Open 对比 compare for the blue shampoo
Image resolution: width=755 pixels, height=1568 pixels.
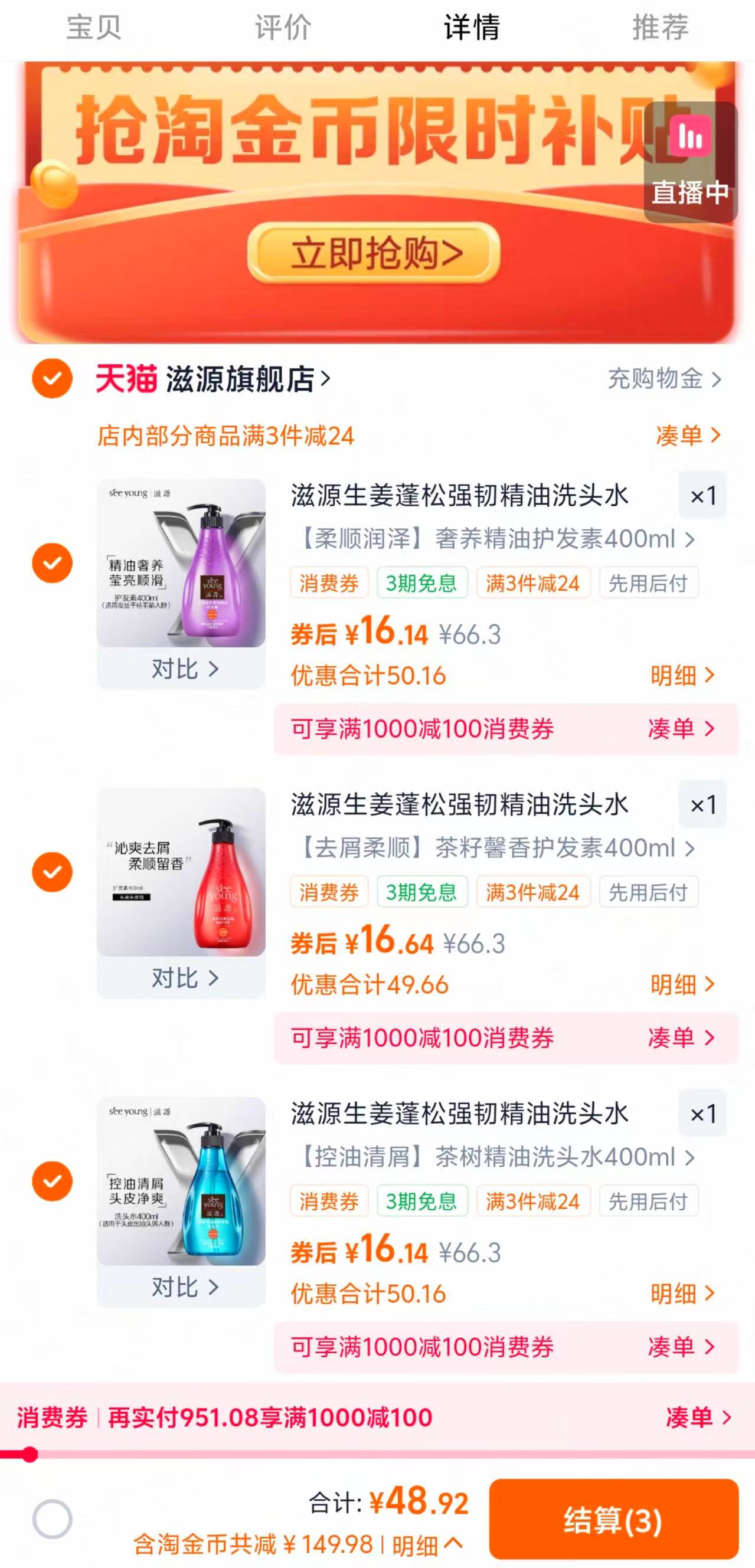click(x=182, y=1286)
